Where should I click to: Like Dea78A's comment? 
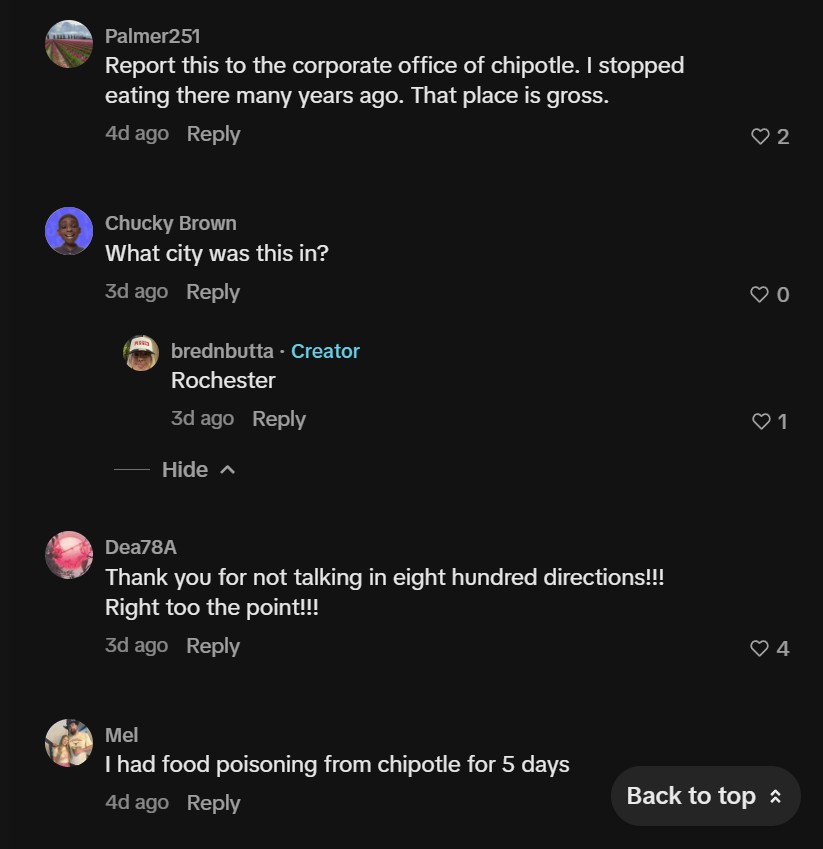pyautogui.click(x=759, y=648)
